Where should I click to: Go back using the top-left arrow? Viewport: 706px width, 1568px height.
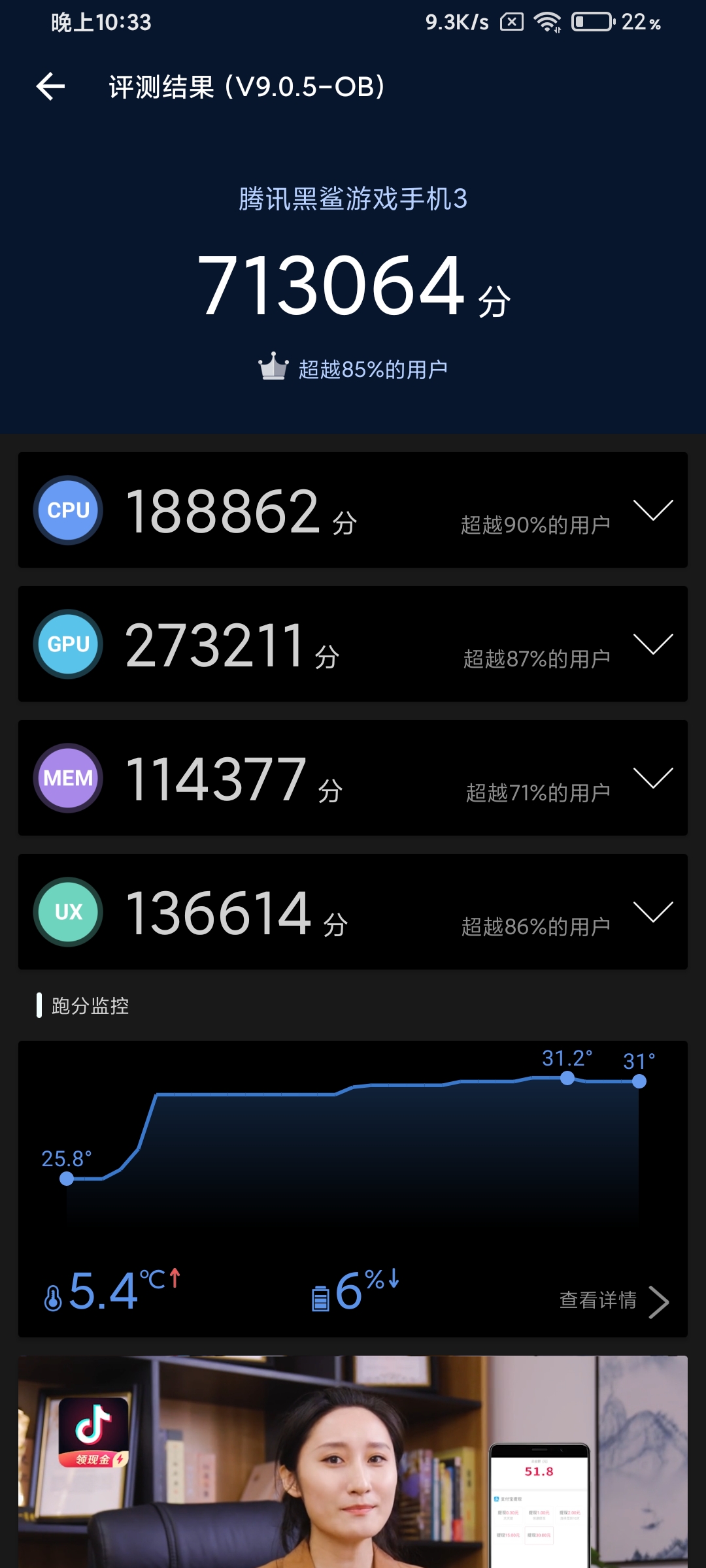[50, 86]
